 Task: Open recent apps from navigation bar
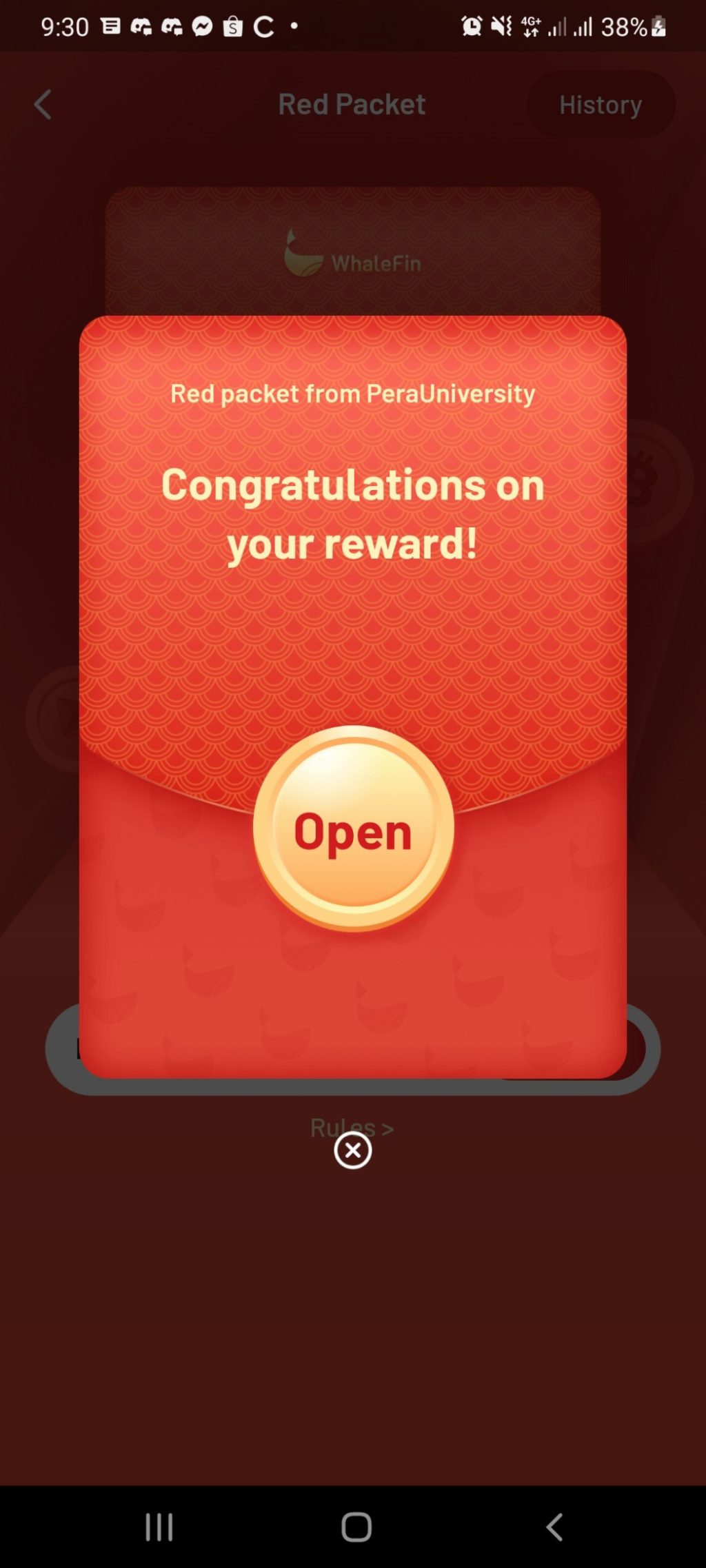click(159, 1527)
